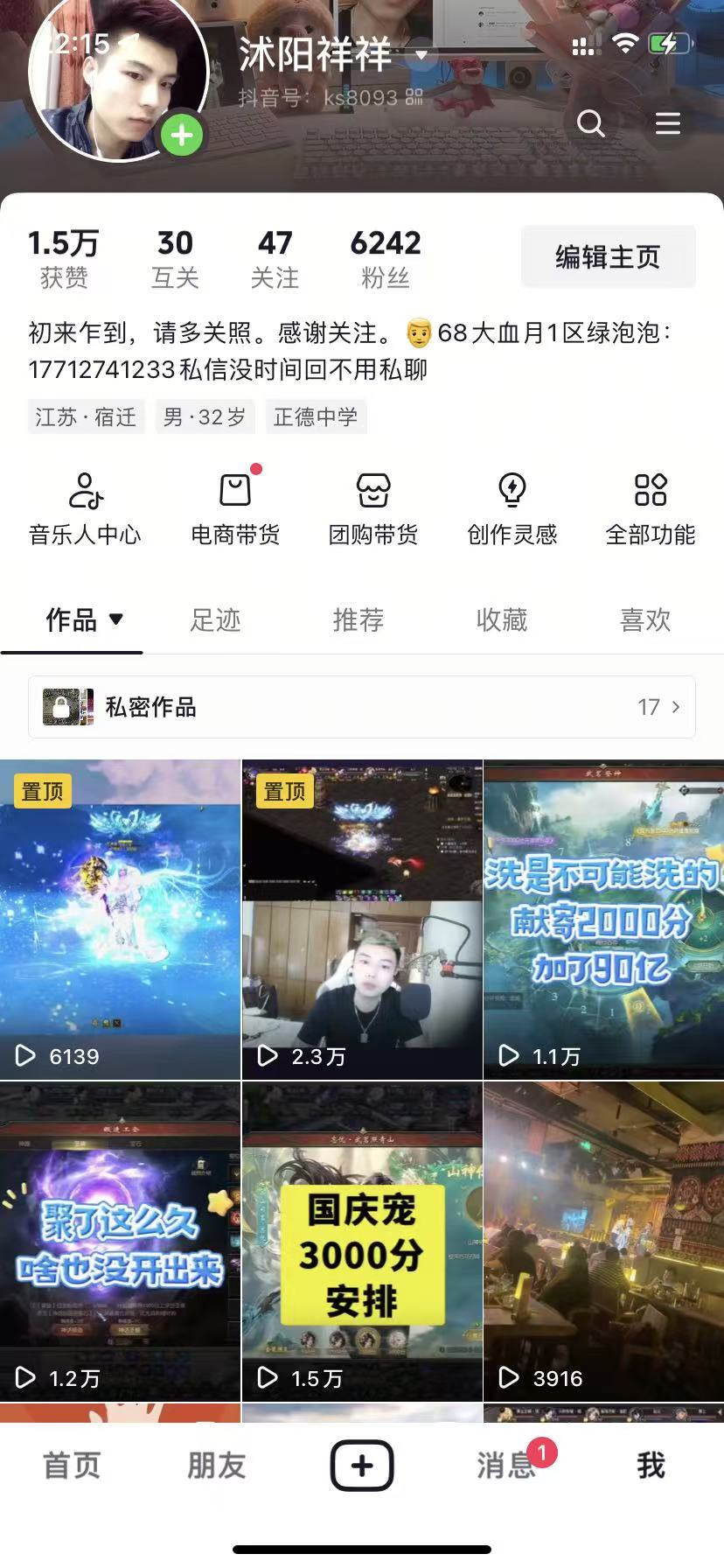This screenshot has height=1568, width=724.
Task: Open the search icon in the header
Action: (x=591, y=123)
